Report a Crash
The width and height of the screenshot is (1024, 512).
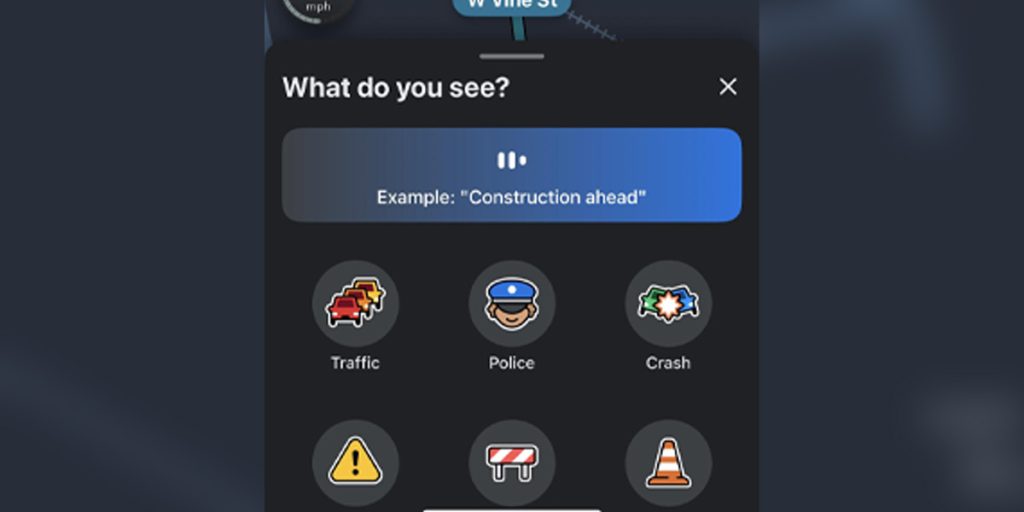668,304
